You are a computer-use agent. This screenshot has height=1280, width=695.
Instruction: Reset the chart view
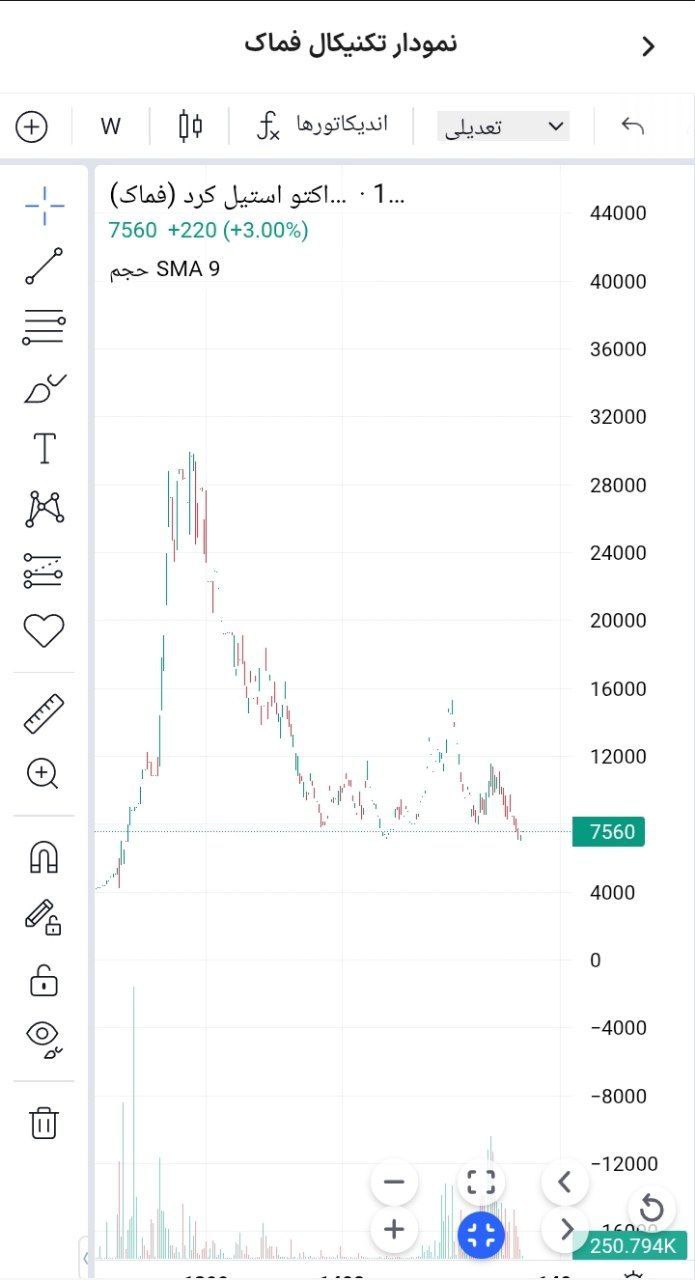tap(651, 1207)
